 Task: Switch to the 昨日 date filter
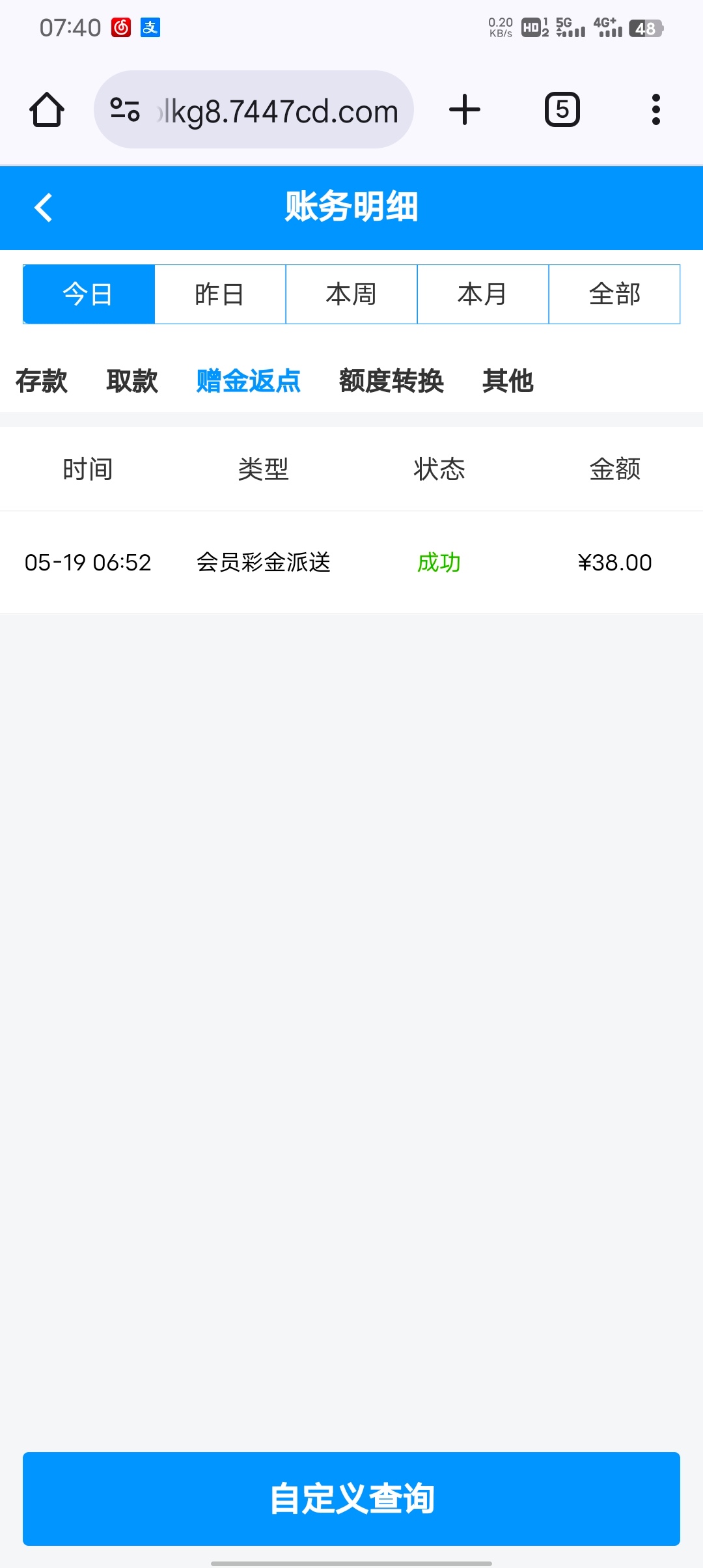(220, 294)
